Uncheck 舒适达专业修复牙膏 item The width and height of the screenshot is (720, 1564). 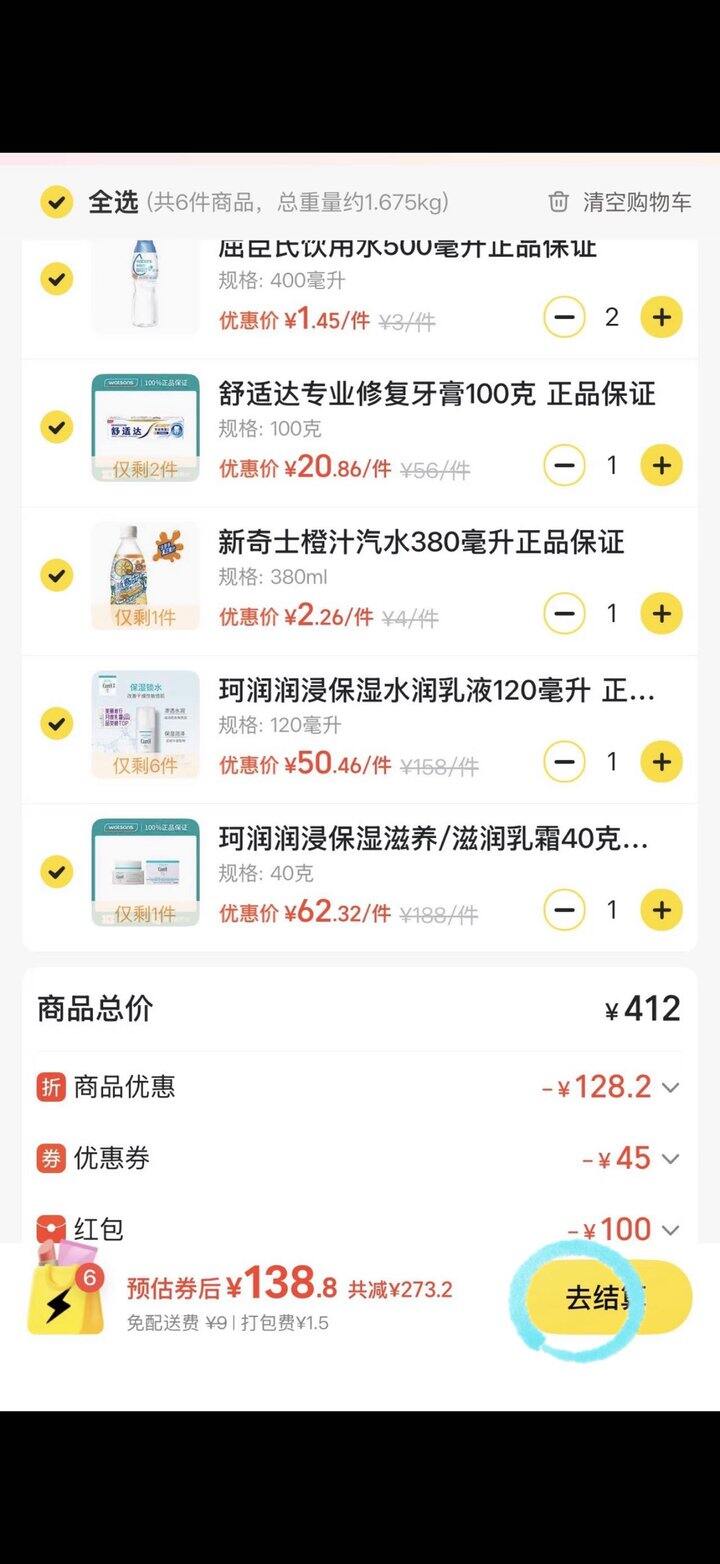tap(57, 428)
